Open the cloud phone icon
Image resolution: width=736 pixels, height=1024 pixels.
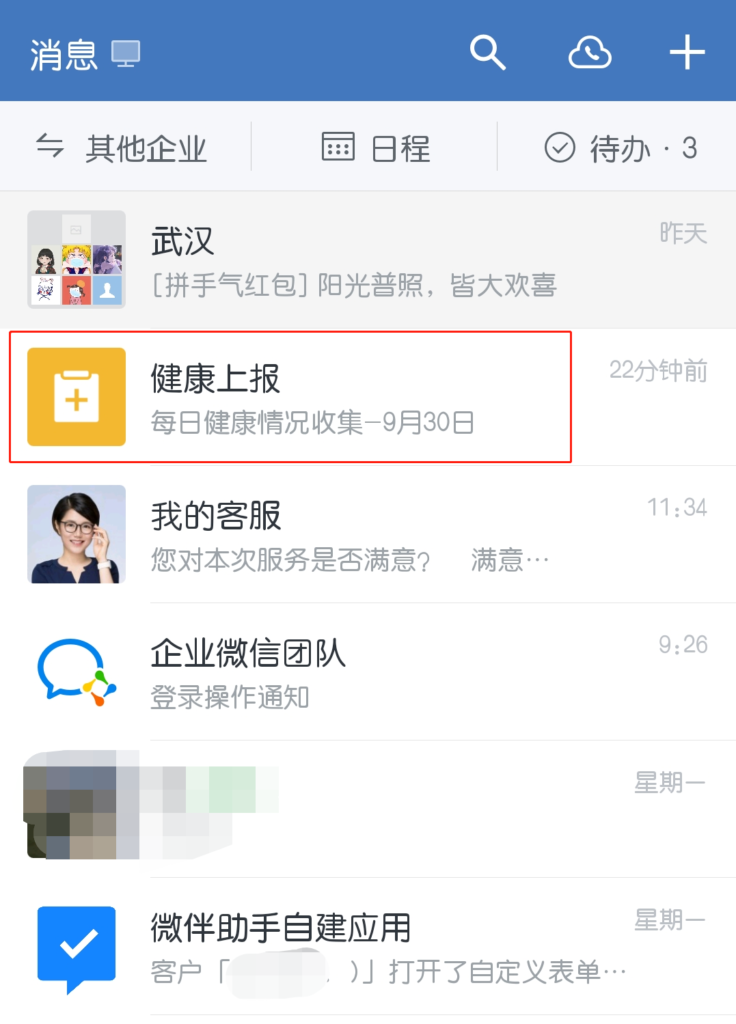(589, 52)
